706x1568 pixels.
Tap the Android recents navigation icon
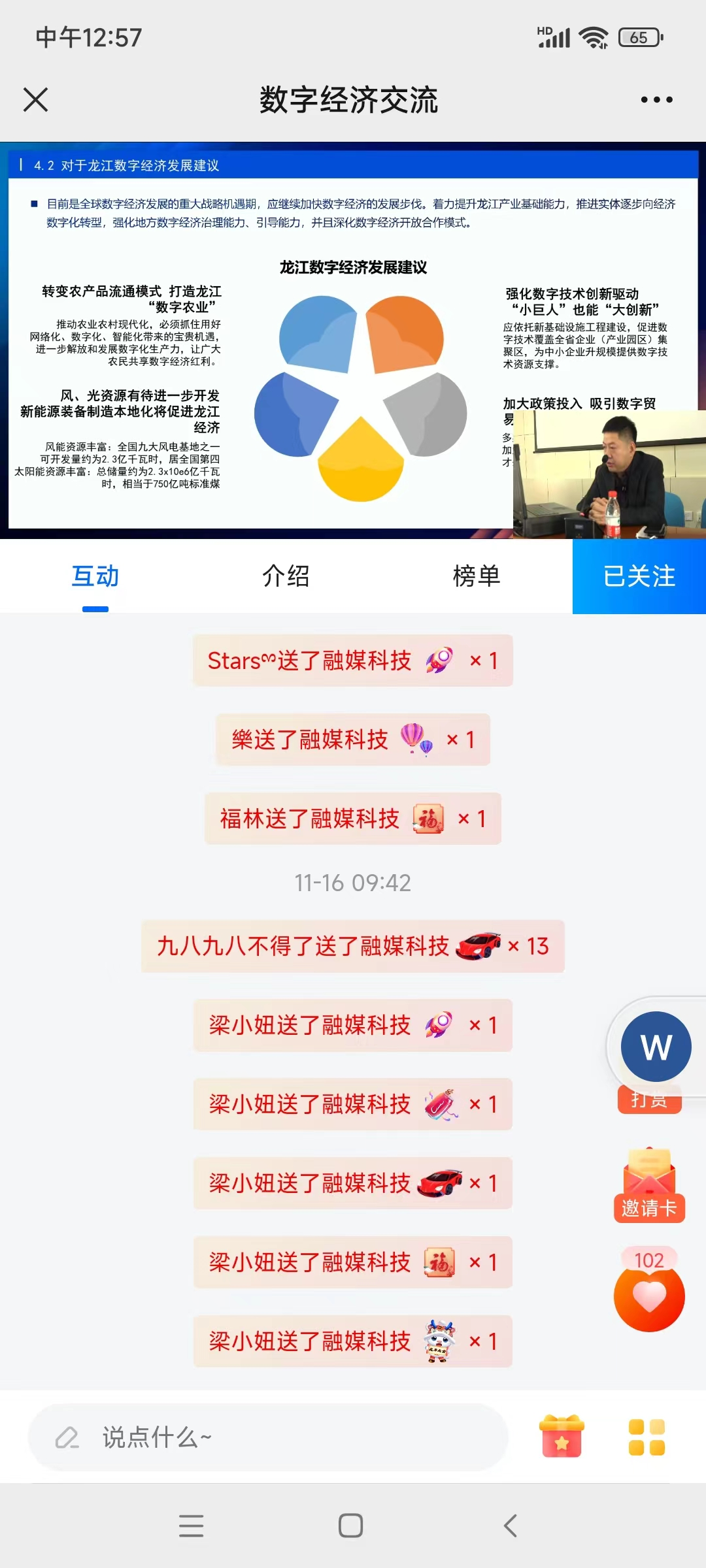pyautogui.click(x=190, y=1527)
